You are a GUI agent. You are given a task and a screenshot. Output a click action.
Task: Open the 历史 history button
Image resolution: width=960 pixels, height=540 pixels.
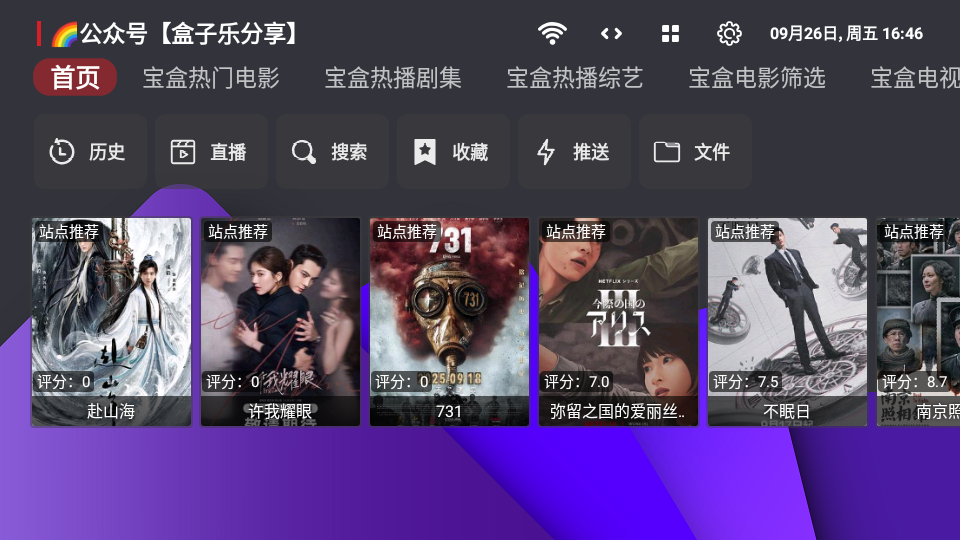tap(90, 152)
